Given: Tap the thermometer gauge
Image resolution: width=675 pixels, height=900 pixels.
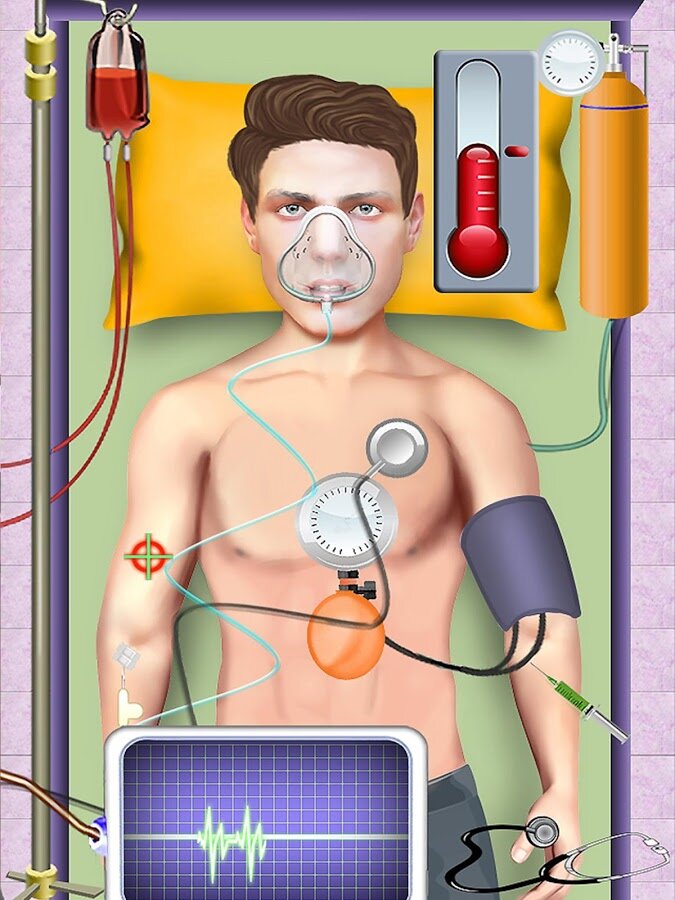Looking at the screenshot, I should tap(485, 170).
